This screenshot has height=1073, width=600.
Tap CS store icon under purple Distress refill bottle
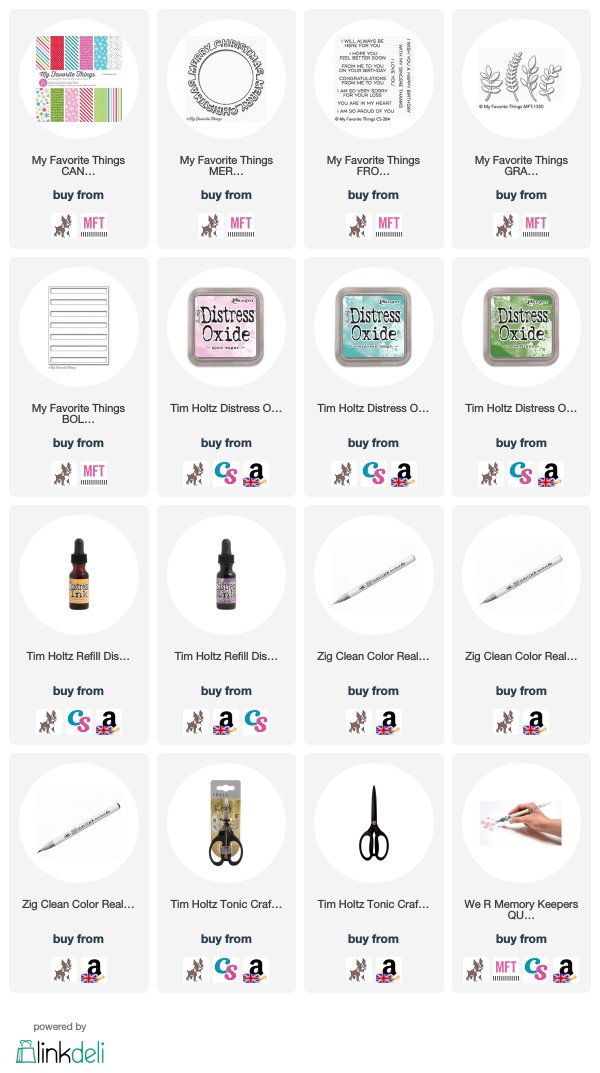click(256, 721)
